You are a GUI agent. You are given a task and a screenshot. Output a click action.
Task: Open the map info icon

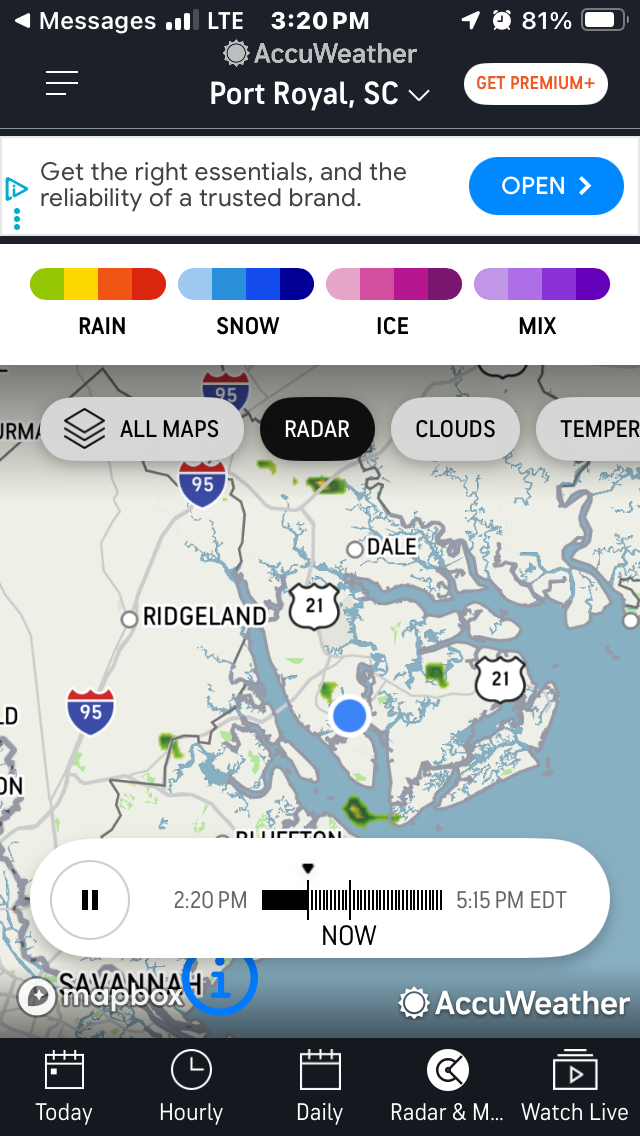pyautogui.click(x=220, y=979)
